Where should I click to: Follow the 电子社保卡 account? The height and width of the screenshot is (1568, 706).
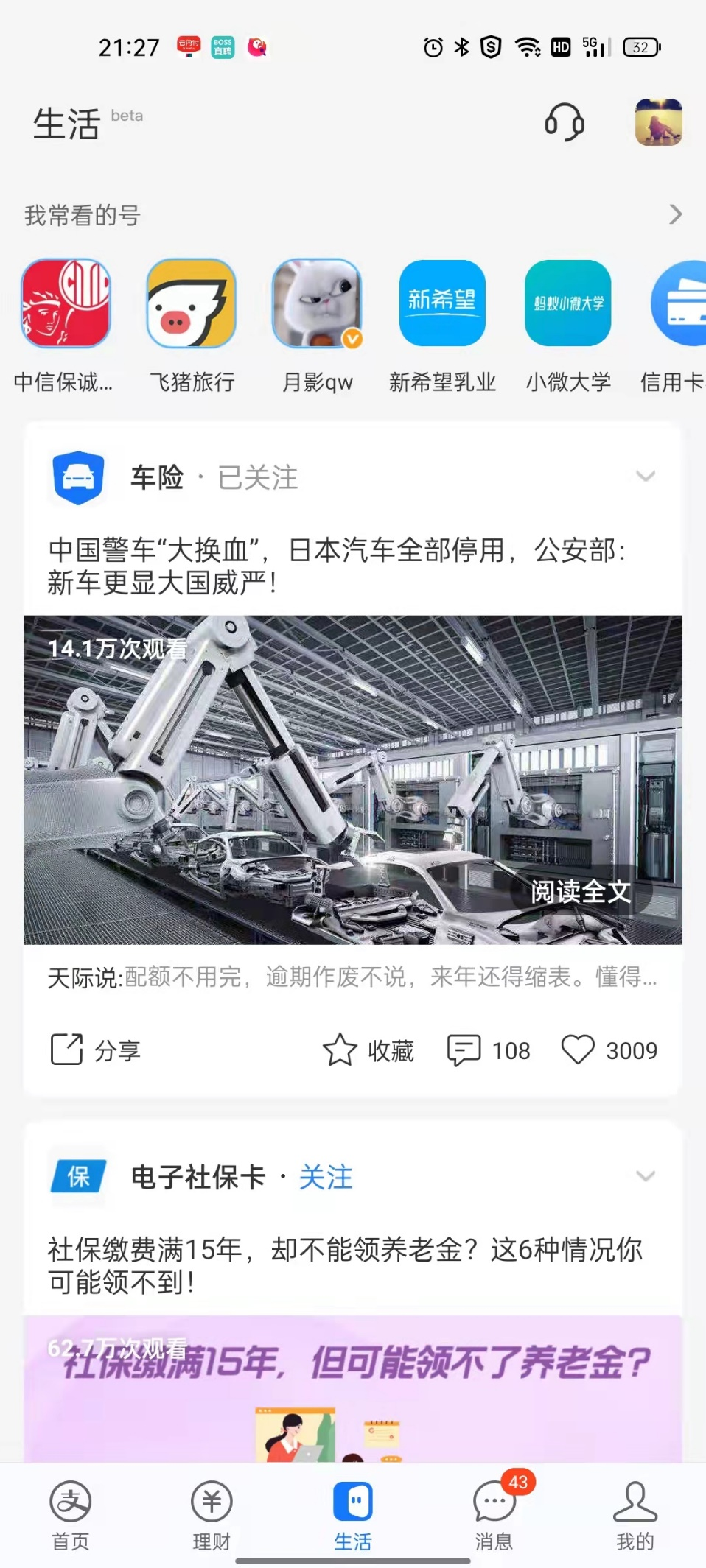326,1177
